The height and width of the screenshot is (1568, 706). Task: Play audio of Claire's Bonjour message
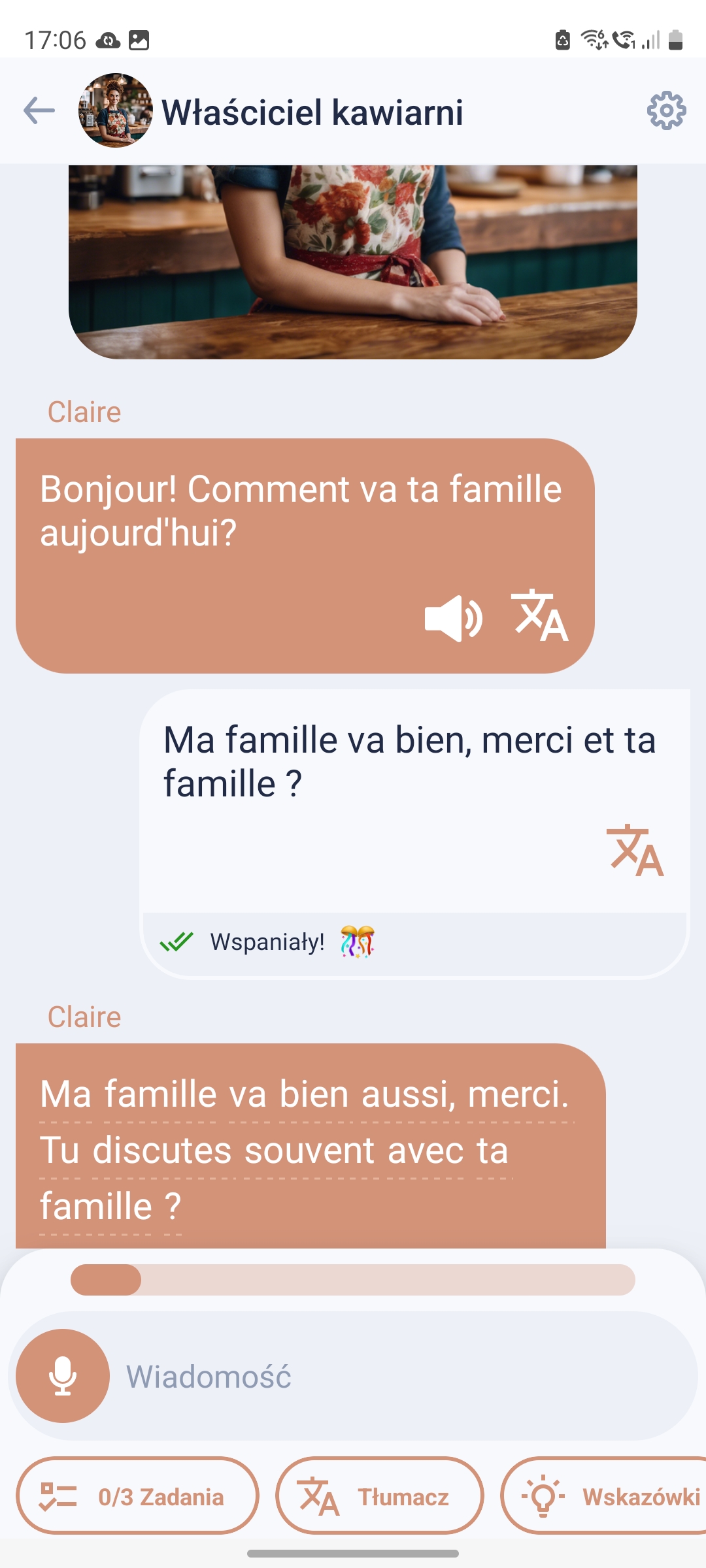click(453, 618)
